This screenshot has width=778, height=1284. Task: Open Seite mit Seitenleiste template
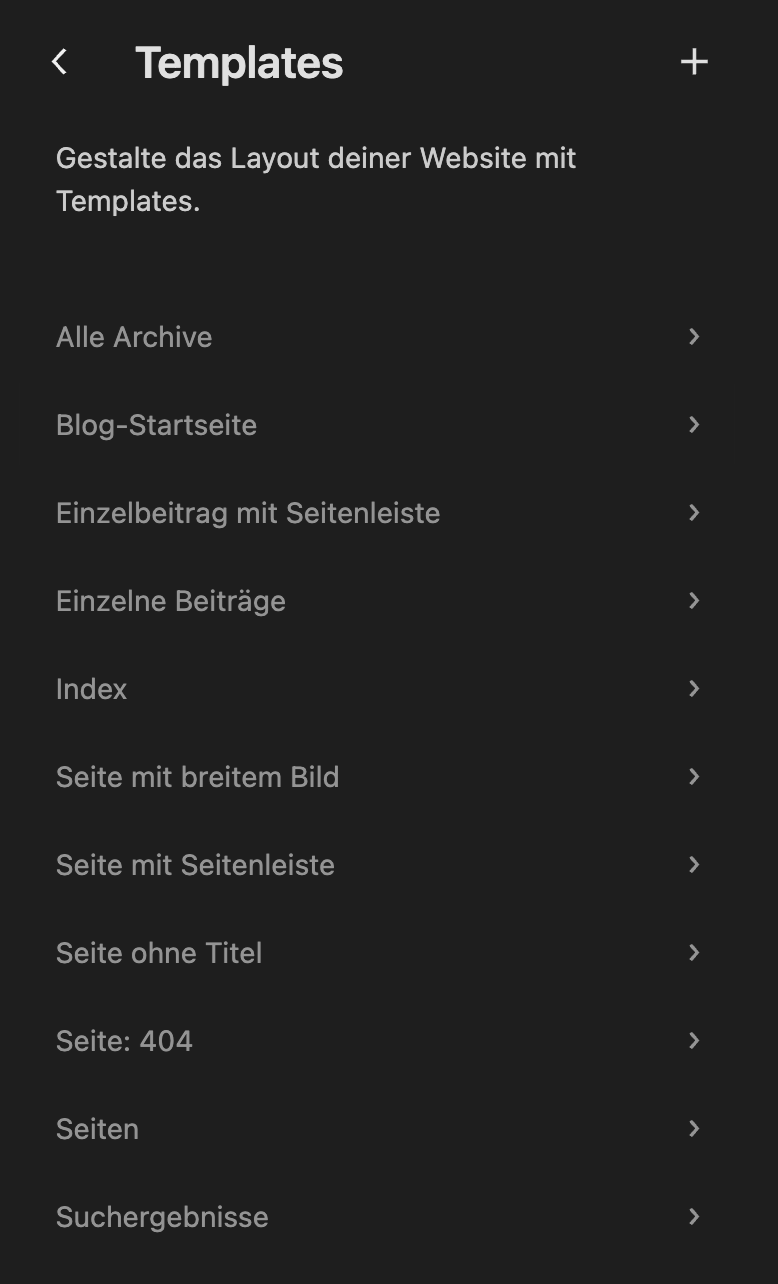(x=379, y=865)
